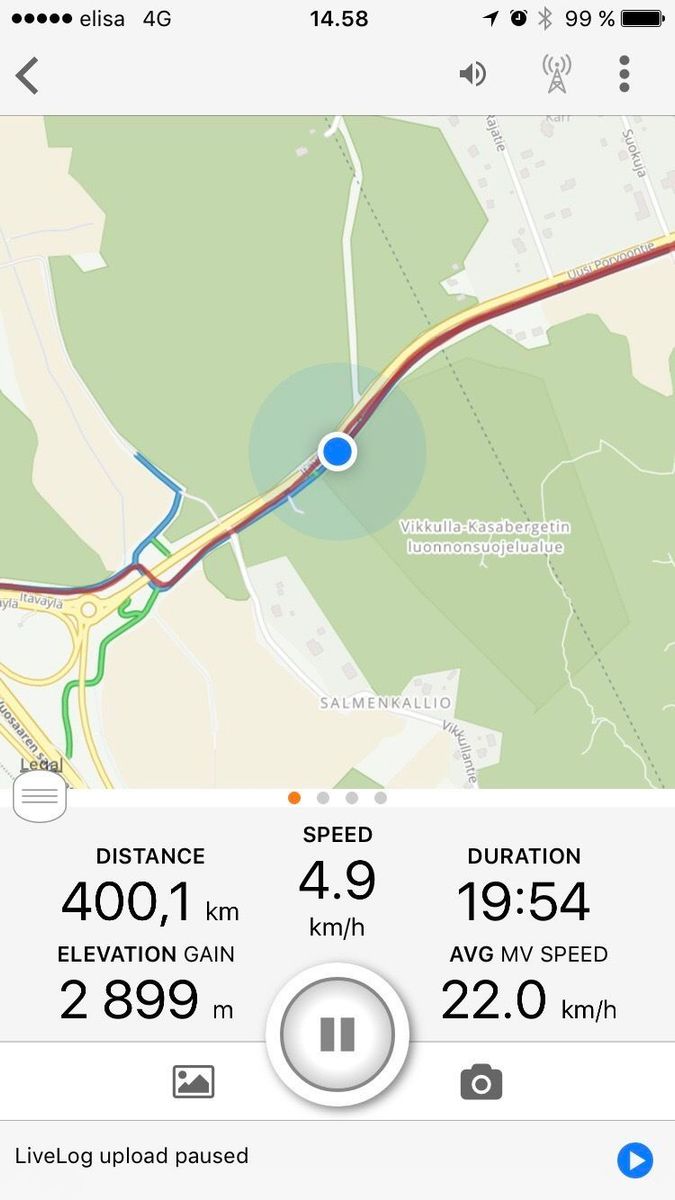Open the map layers button
The image size is (675, 1200).
pyautogui.click(x=40, y=796)
